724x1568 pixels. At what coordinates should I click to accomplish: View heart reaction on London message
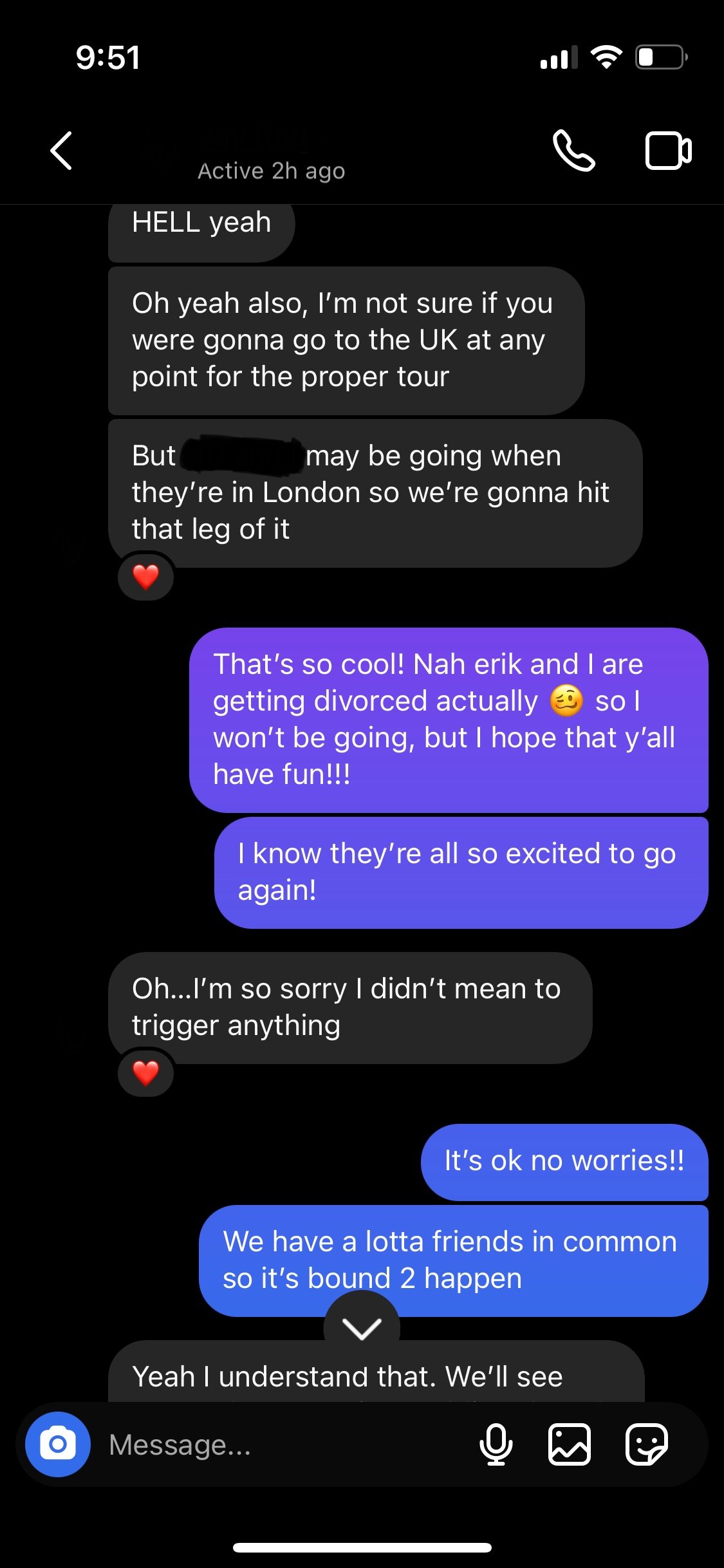[146, 577]
